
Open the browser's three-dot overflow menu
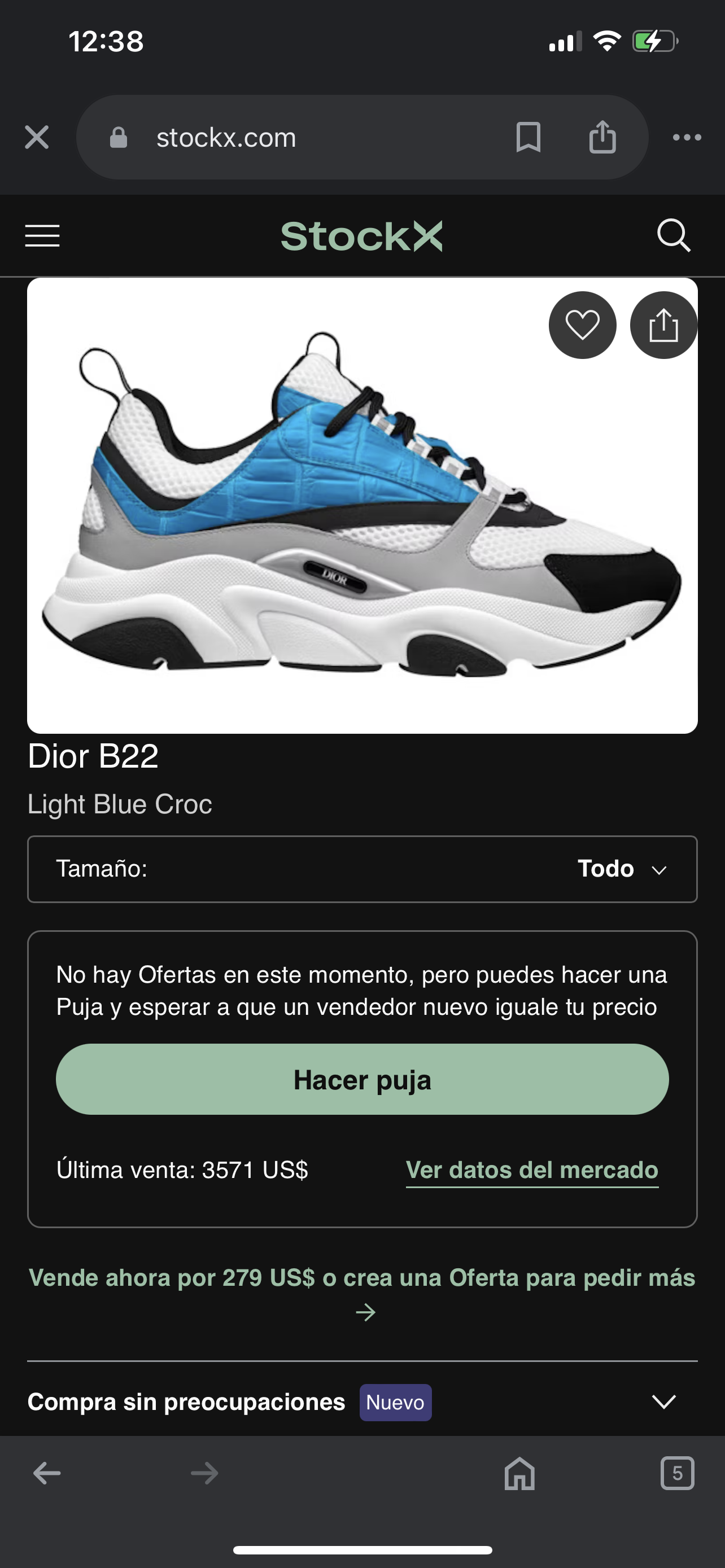pos(687,138)
